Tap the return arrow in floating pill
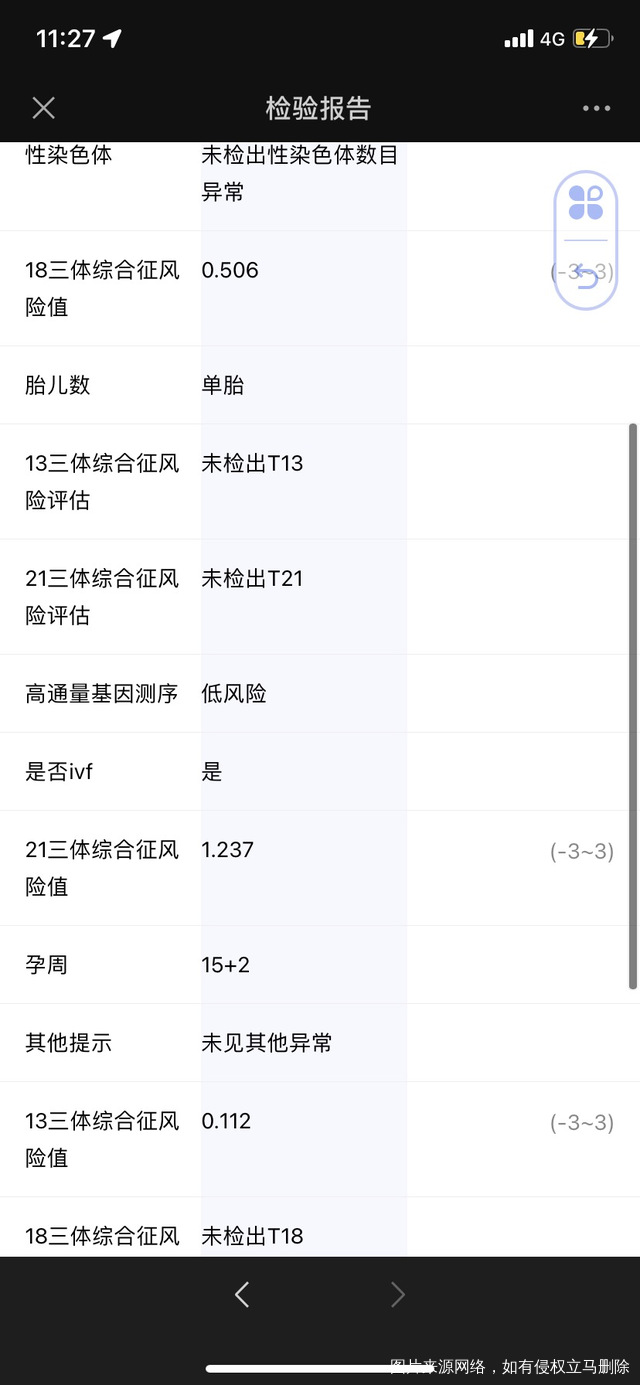The height and width of the screenshot is (1385, 640). click(586, 276)
